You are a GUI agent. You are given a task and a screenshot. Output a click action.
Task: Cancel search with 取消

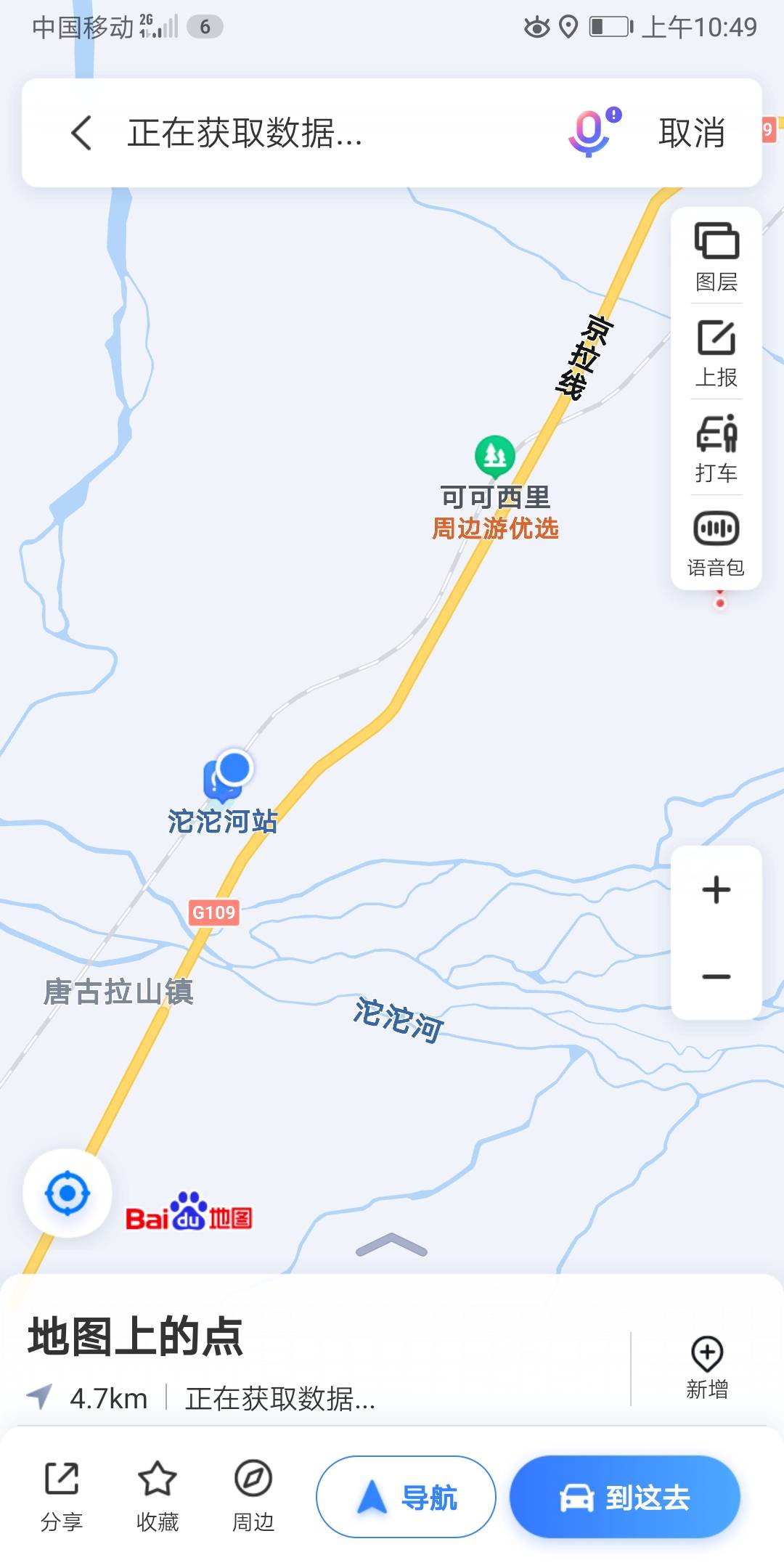pyautogui.click(x=691, y=133)
